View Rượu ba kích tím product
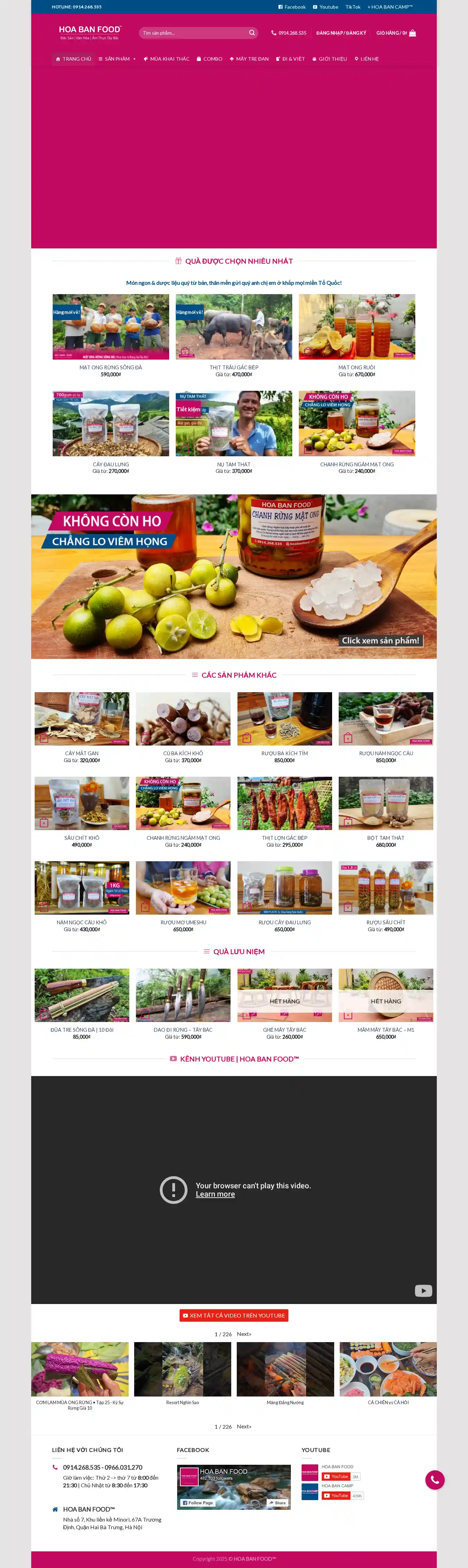The width and height of the screenshot is (468, 1568). click(x=285, y=719)
